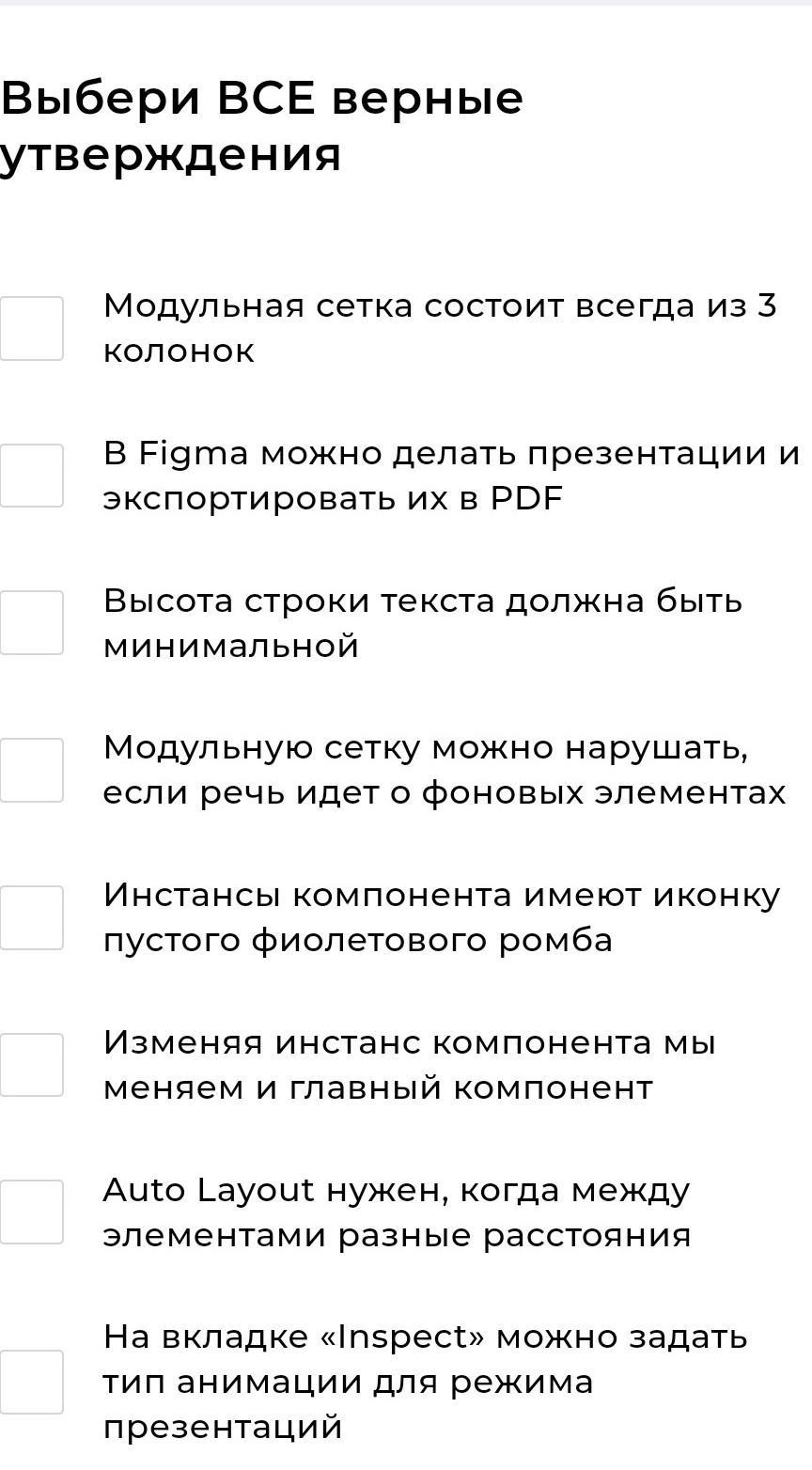Check the box for «Модульная сетка состоит всегда из 3 колонок»

tap(31, 328)
